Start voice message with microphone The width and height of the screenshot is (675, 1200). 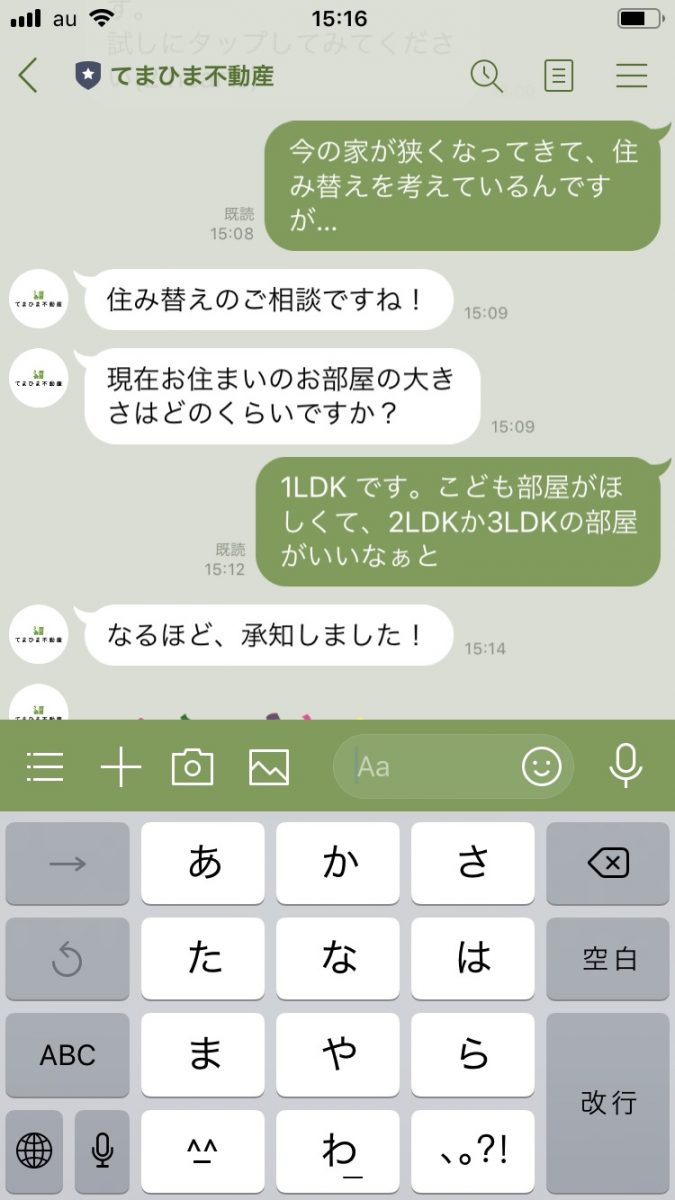pyautogui.click(x=626, y=767)
